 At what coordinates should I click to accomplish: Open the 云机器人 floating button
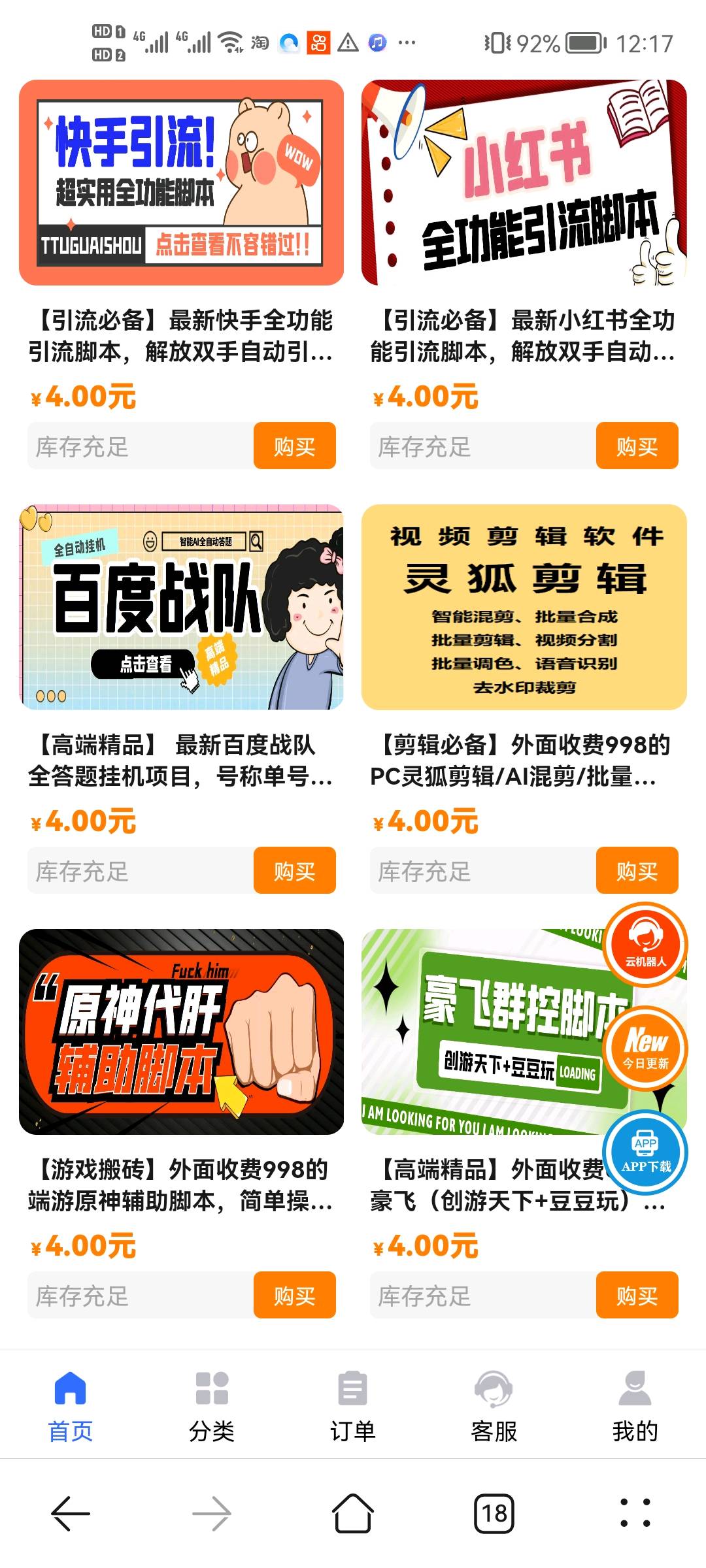tap(645, 945)
